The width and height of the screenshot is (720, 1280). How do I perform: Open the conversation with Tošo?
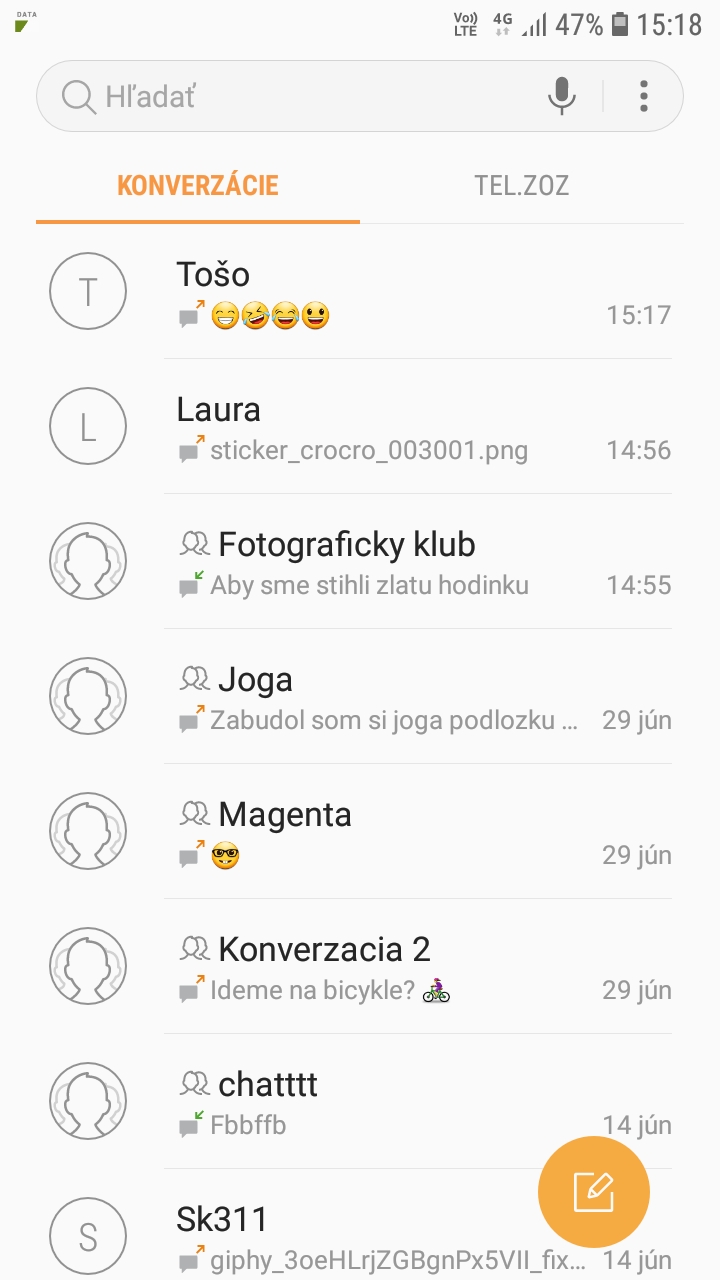360,291
